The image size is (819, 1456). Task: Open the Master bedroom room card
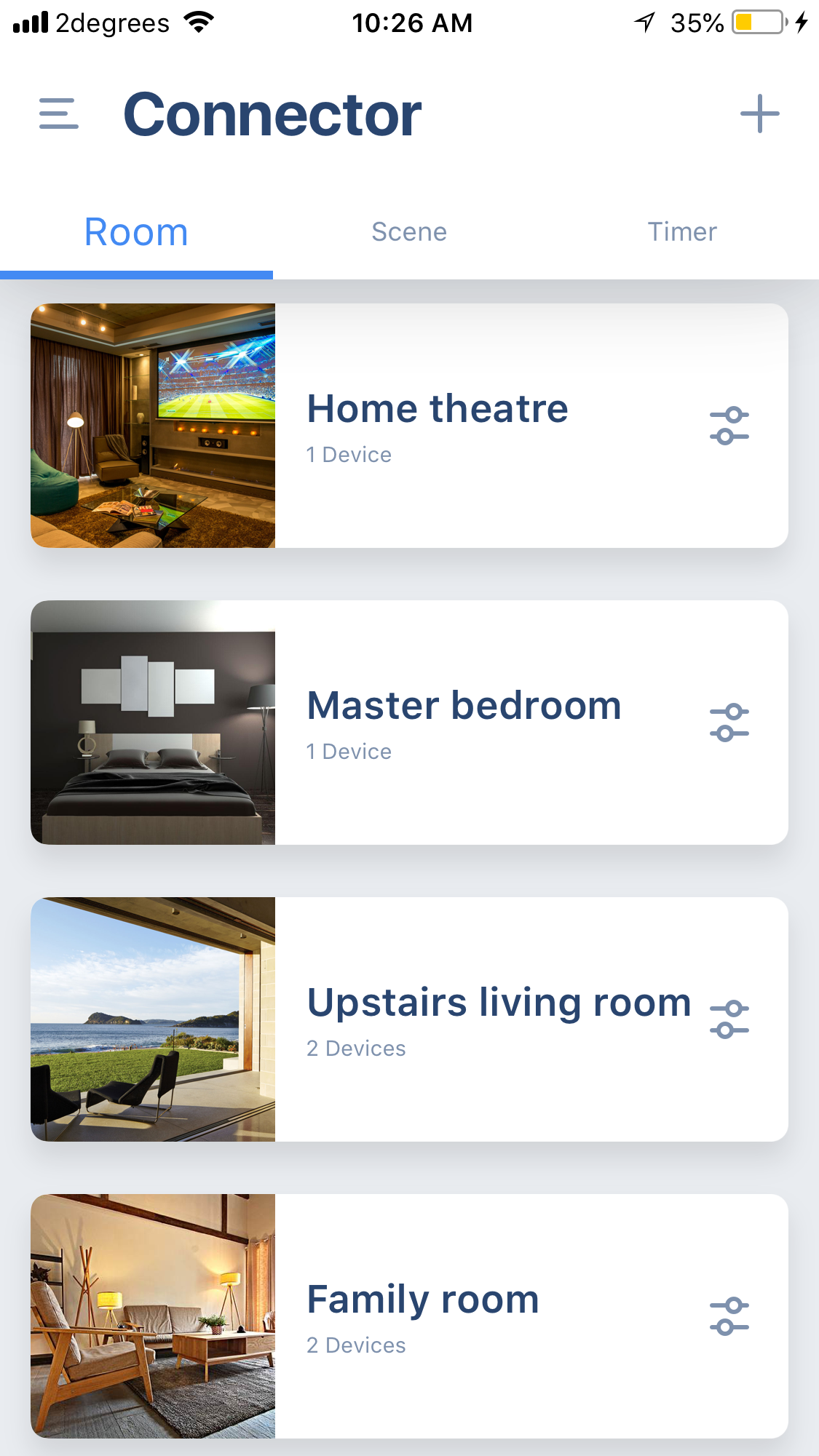click(409, 723)
